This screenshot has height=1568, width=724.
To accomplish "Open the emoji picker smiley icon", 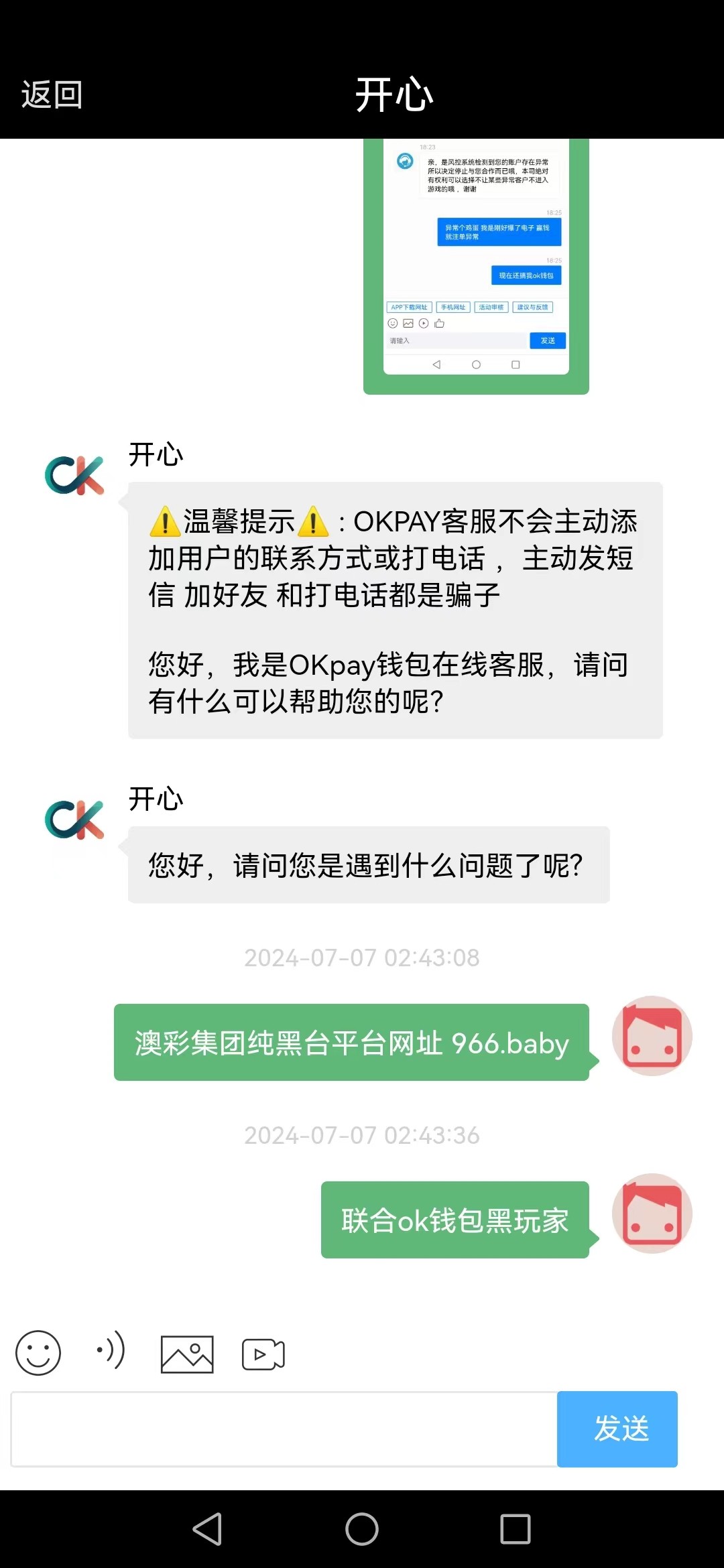I will [x=38, y=1353].
